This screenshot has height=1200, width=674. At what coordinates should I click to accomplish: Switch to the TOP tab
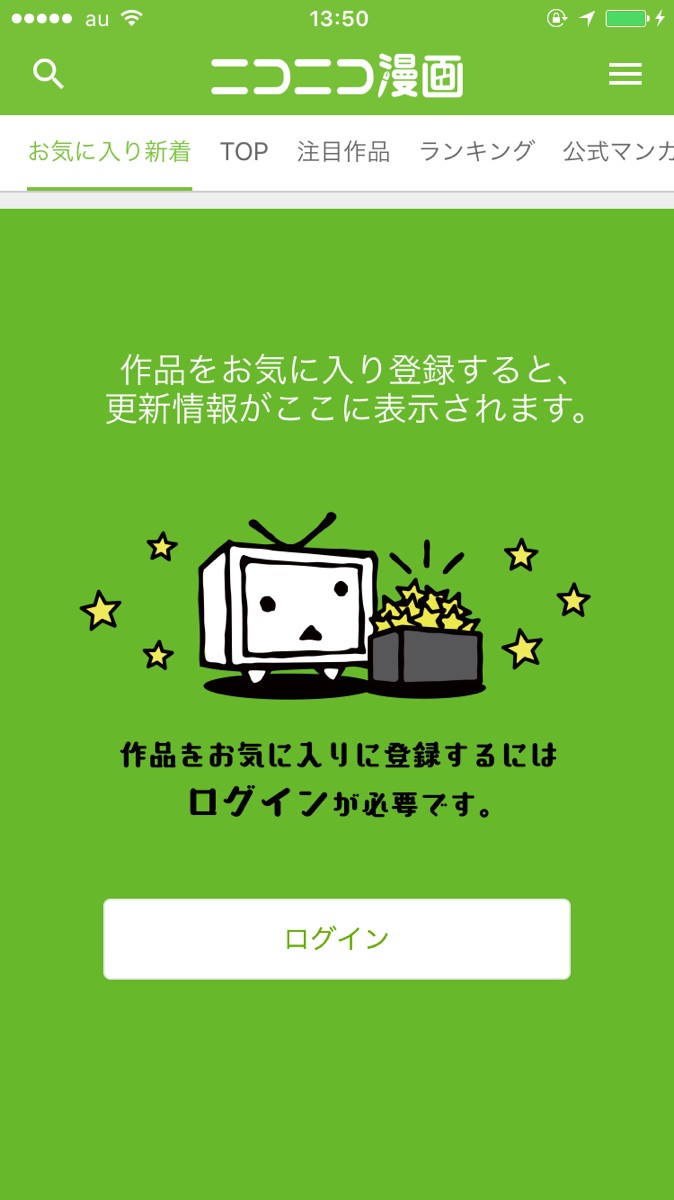[244, 152]
